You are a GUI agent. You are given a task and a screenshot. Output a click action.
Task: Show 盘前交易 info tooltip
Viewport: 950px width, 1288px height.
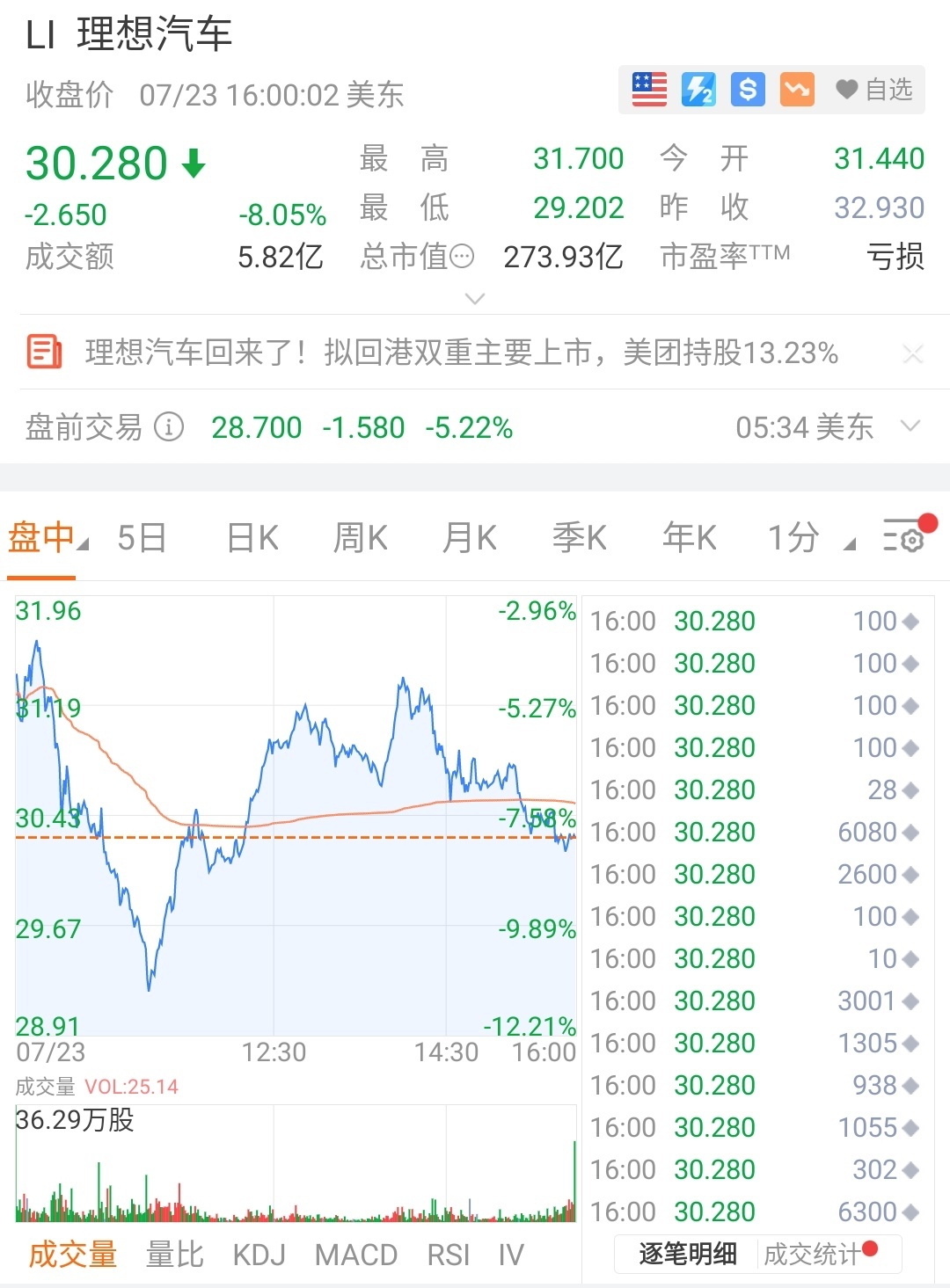pyautogui.click(x=169, y=427)
